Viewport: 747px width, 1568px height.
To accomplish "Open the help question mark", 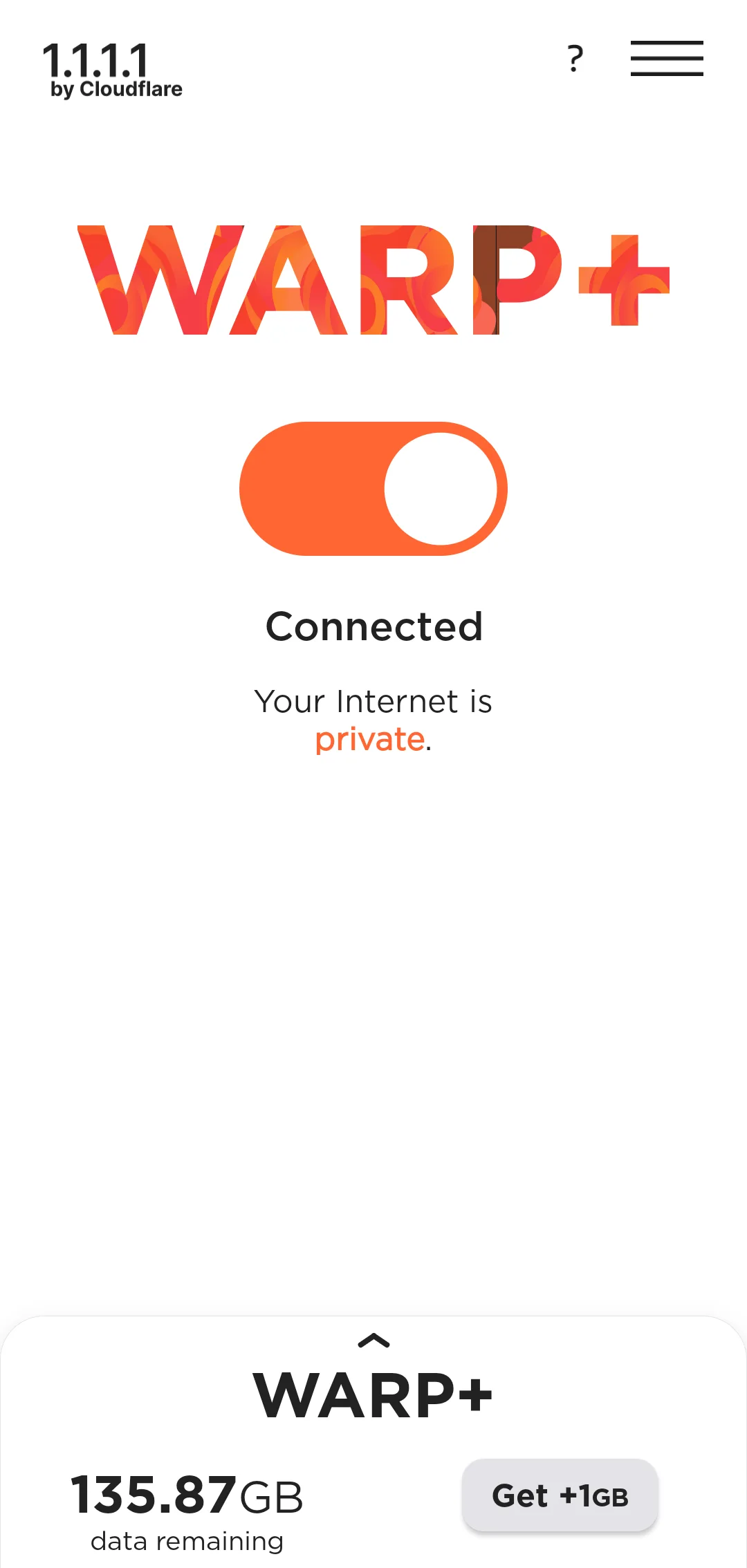I will click(575, 59).
